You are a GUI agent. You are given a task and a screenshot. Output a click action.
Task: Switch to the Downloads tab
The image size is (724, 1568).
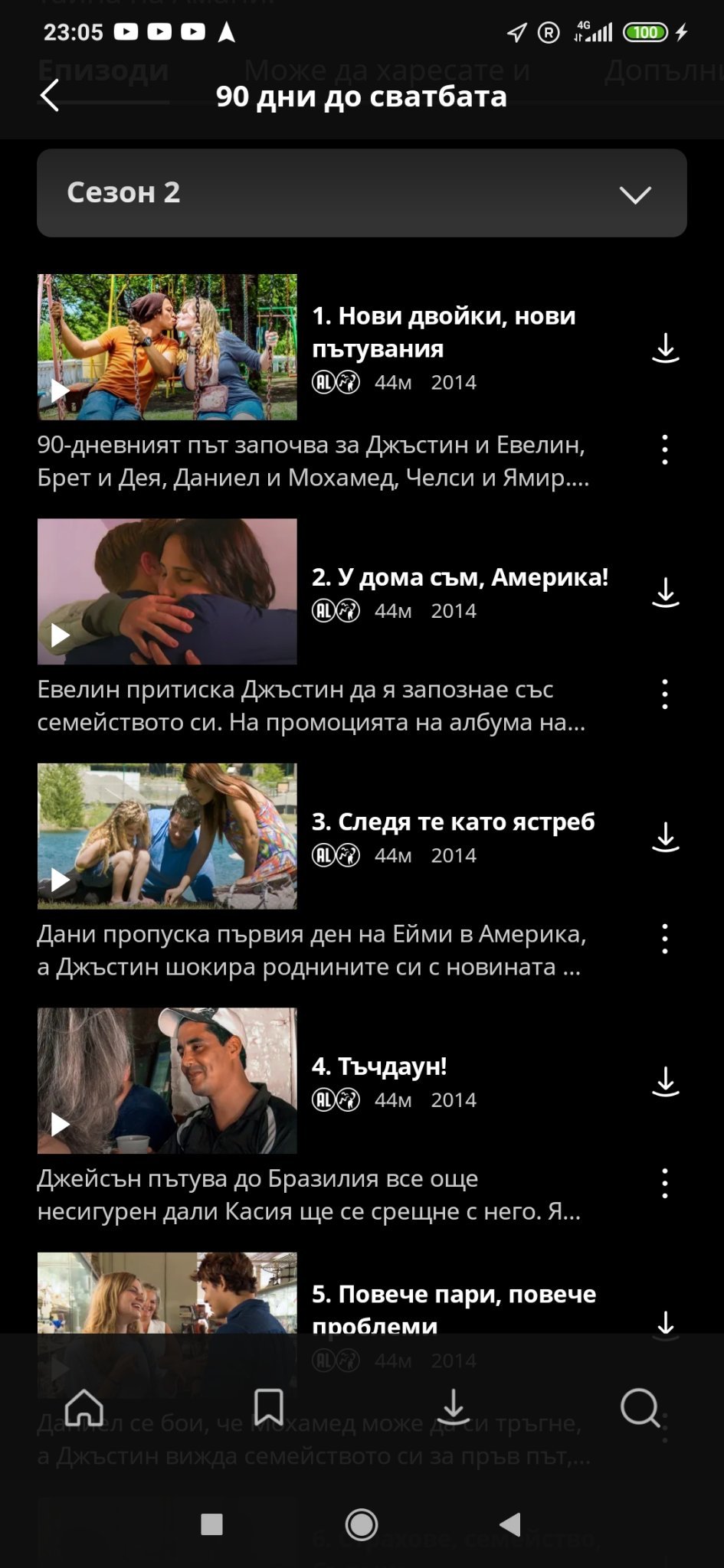point(454,1407)
